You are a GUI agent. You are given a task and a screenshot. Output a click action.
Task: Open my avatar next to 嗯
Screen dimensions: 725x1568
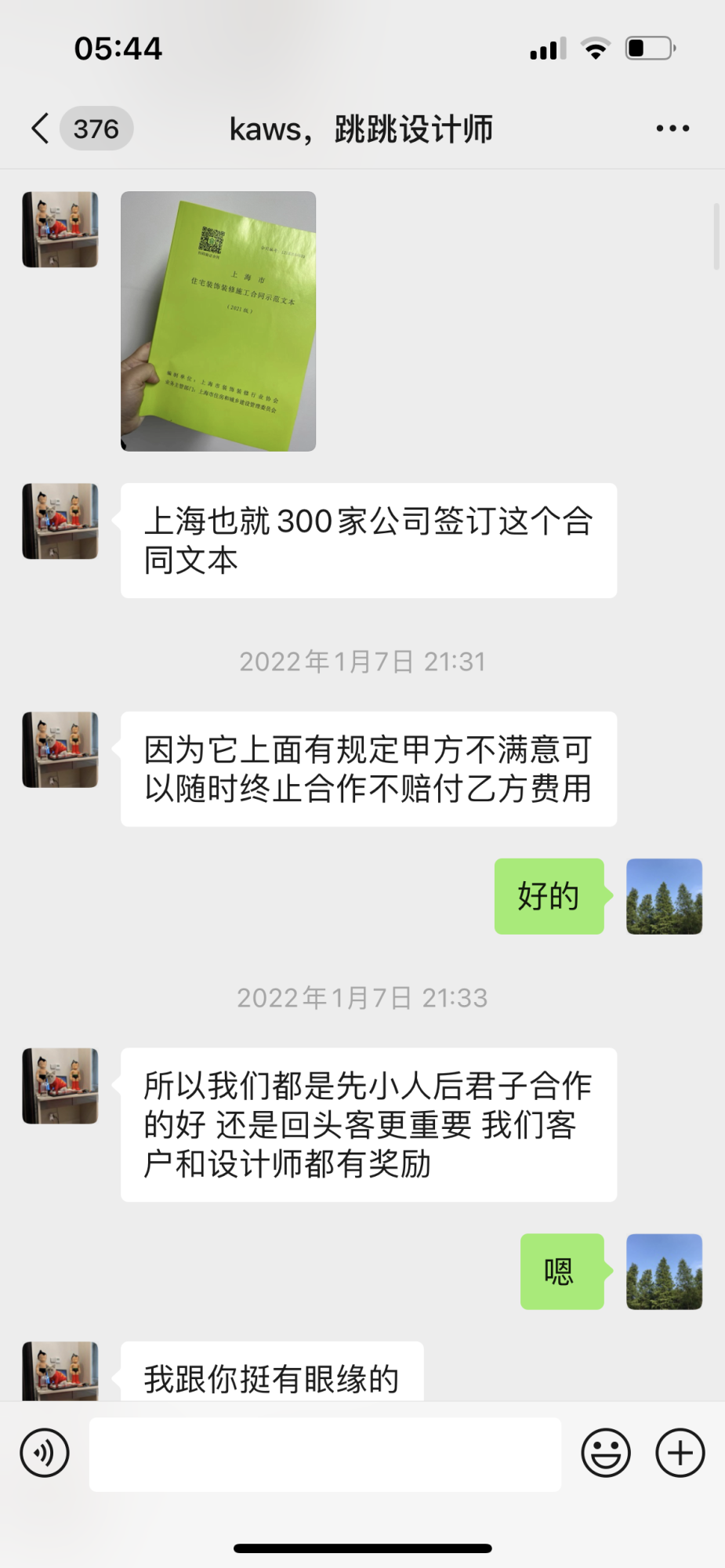(664, 1272)
